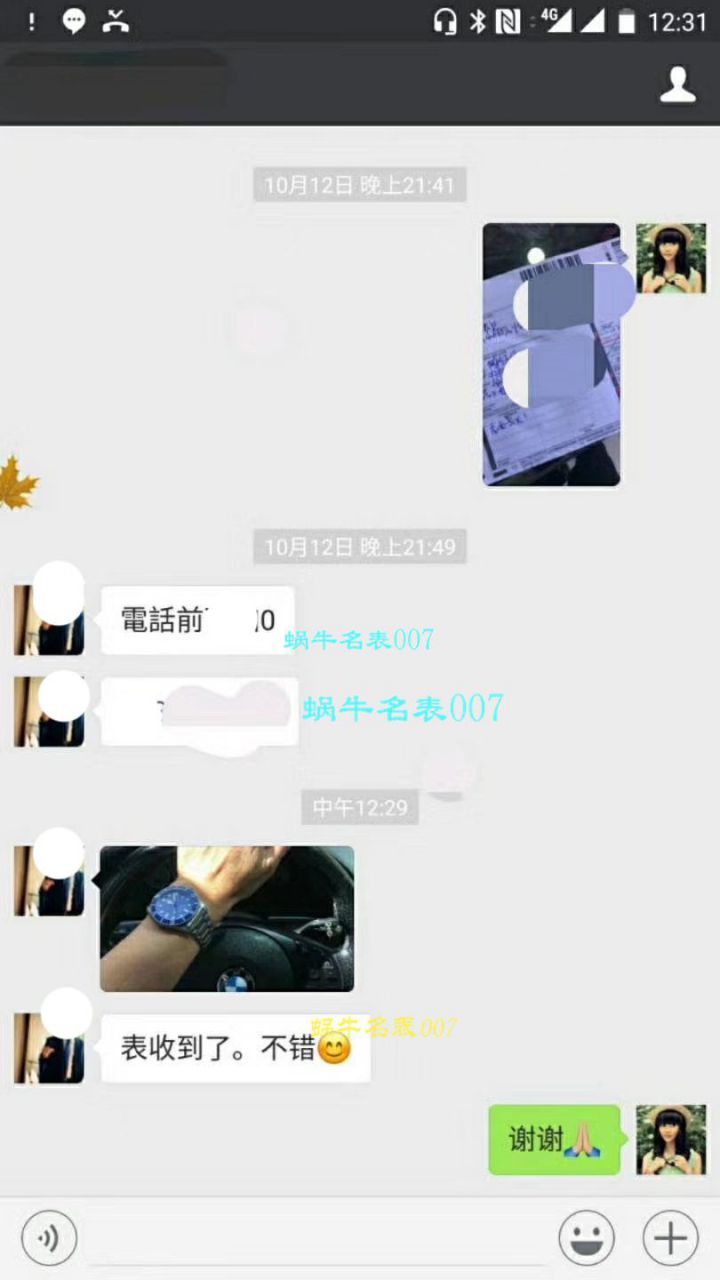Open the plus attachments menu

pyautogui.click(x=670, y=1240)
